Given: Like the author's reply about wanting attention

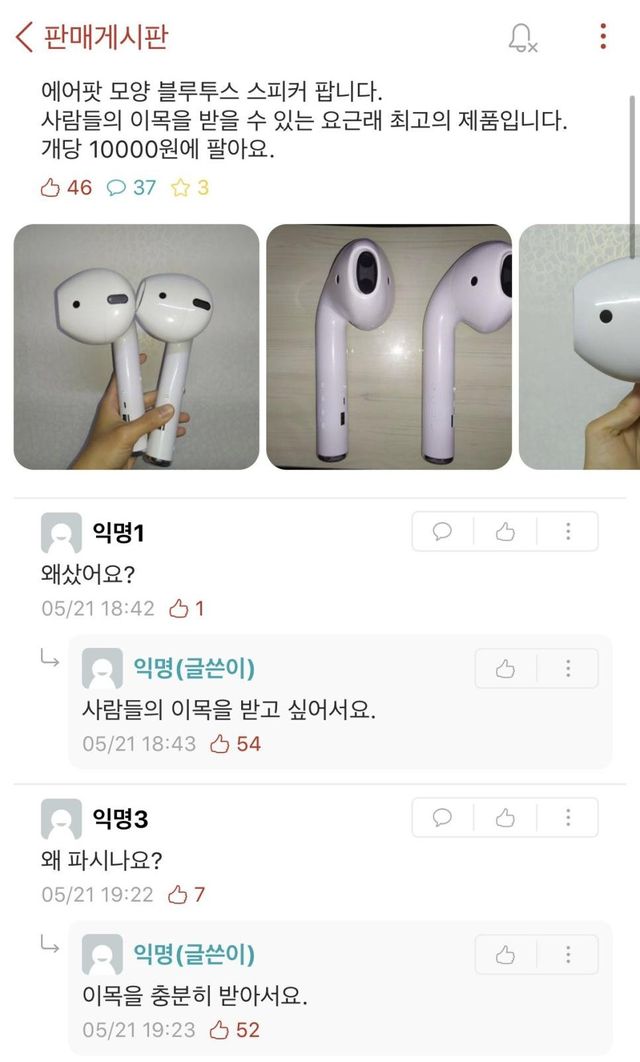Looking at the screenshot, I should pos(505,668).
